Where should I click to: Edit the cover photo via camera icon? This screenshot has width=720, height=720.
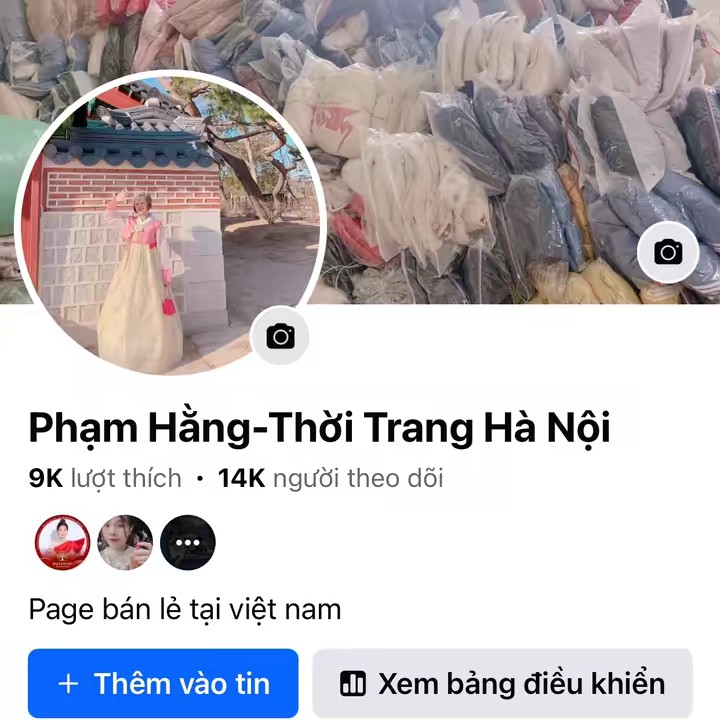[668, 252]
